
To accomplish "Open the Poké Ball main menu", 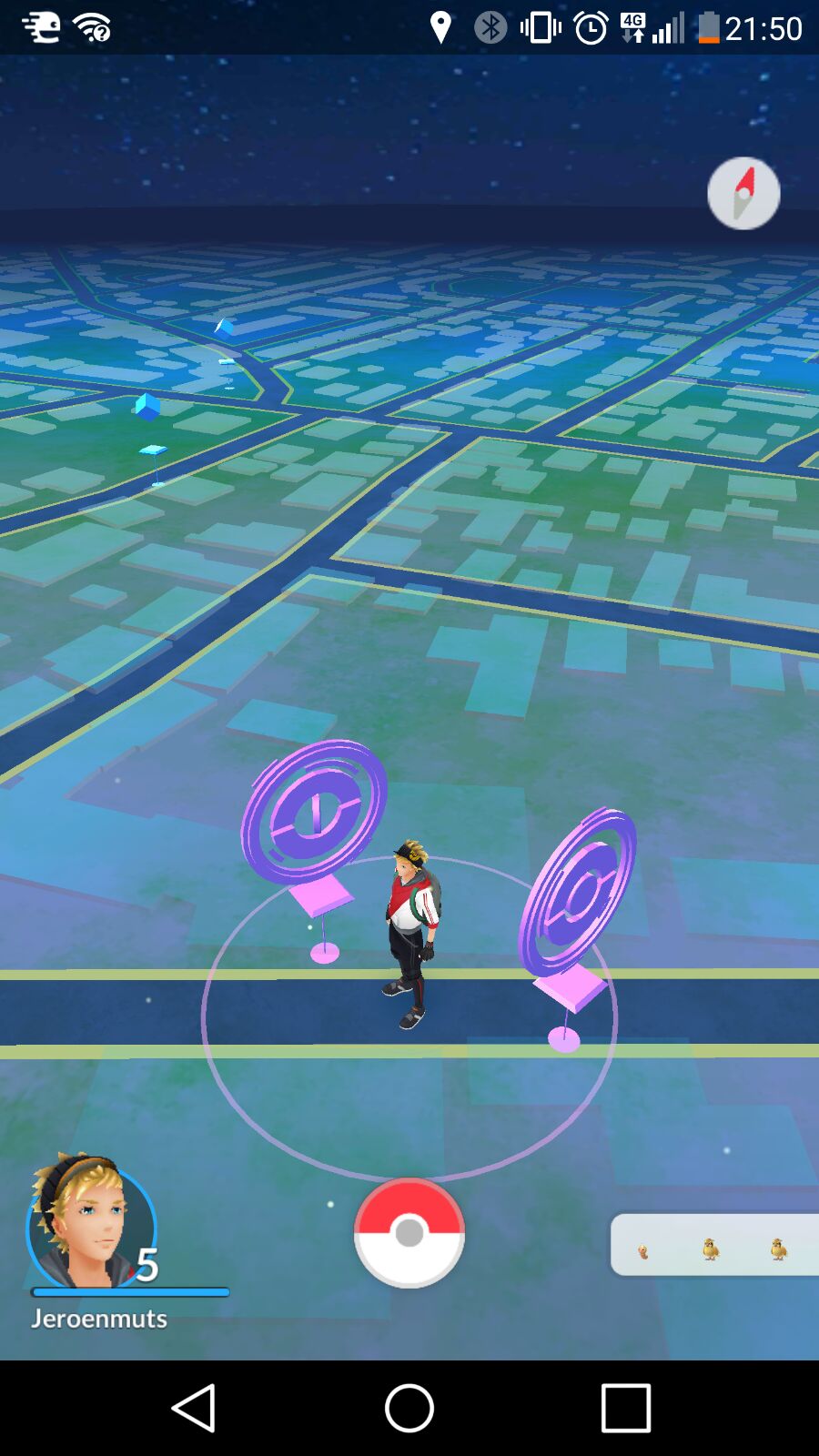I will click(409, 1233).
